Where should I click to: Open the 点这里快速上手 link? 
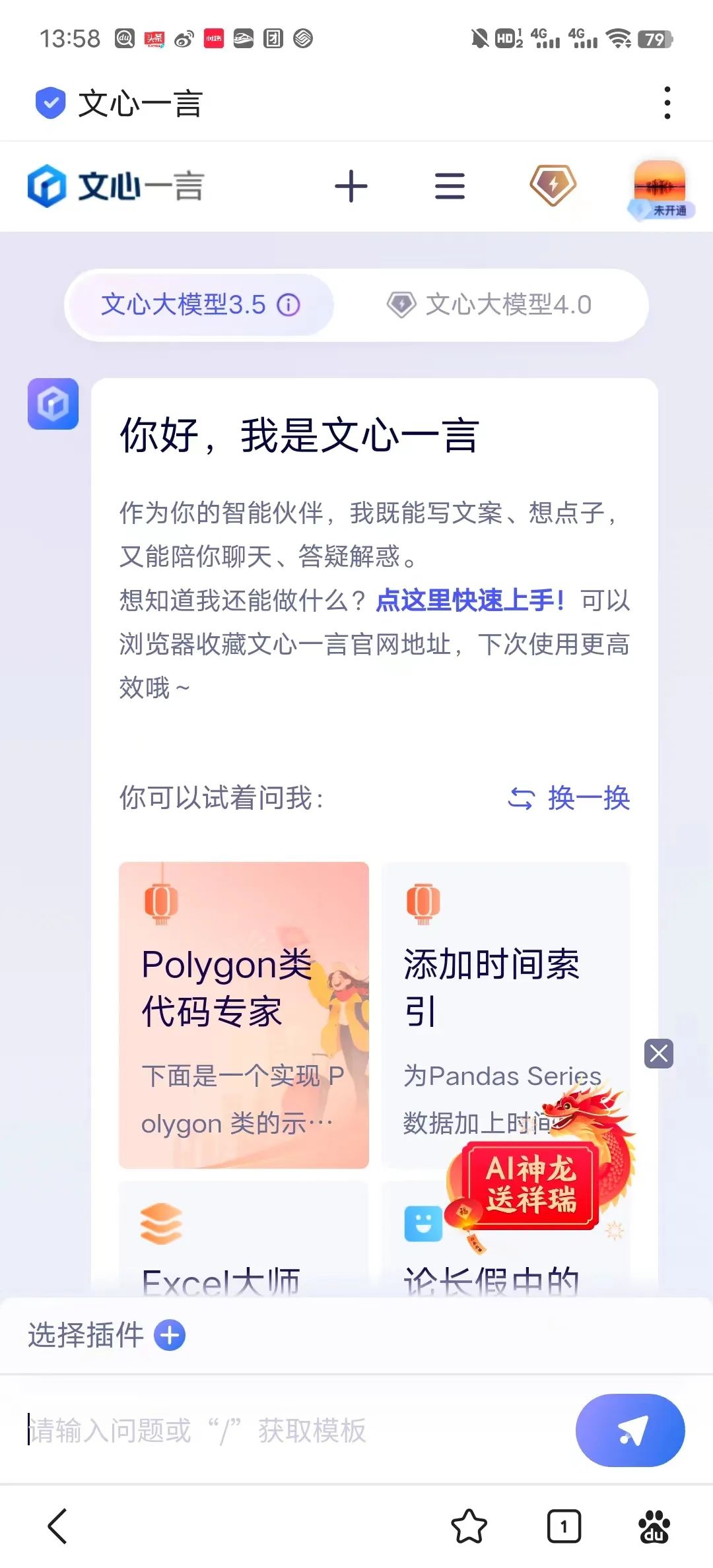[470, 601]
